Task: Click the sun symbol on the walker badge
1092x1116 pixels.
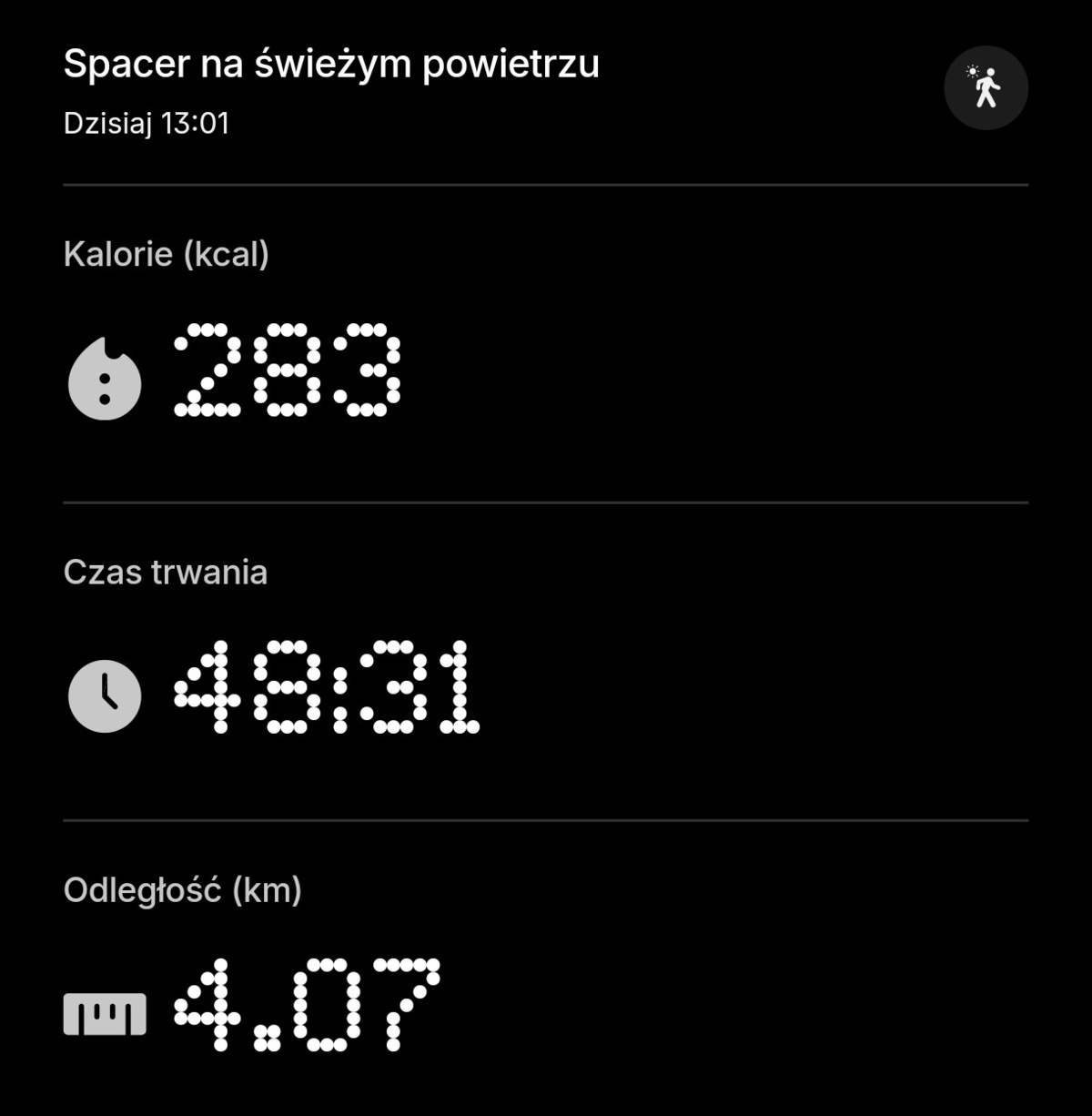Action: click(x=972, y=71)
